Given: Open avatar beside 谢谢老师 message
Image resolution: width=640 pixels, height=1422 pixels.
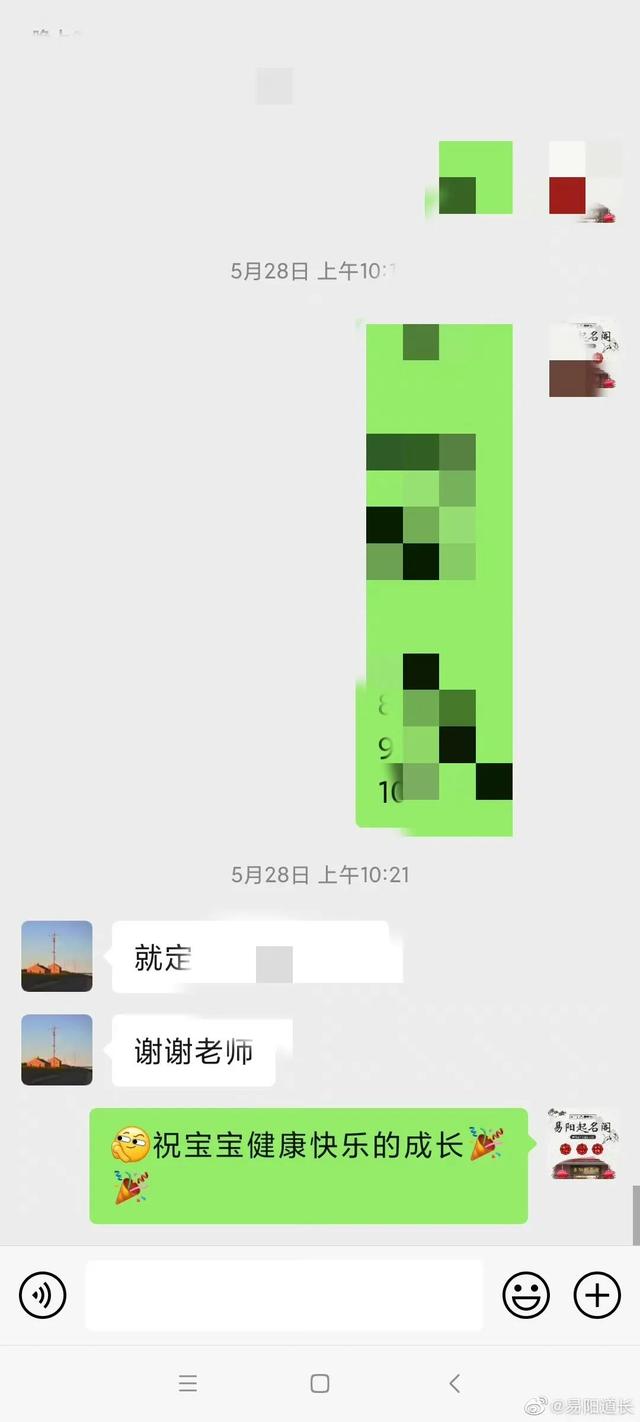Looking at the screenshot, I should tap(57, 1050).
